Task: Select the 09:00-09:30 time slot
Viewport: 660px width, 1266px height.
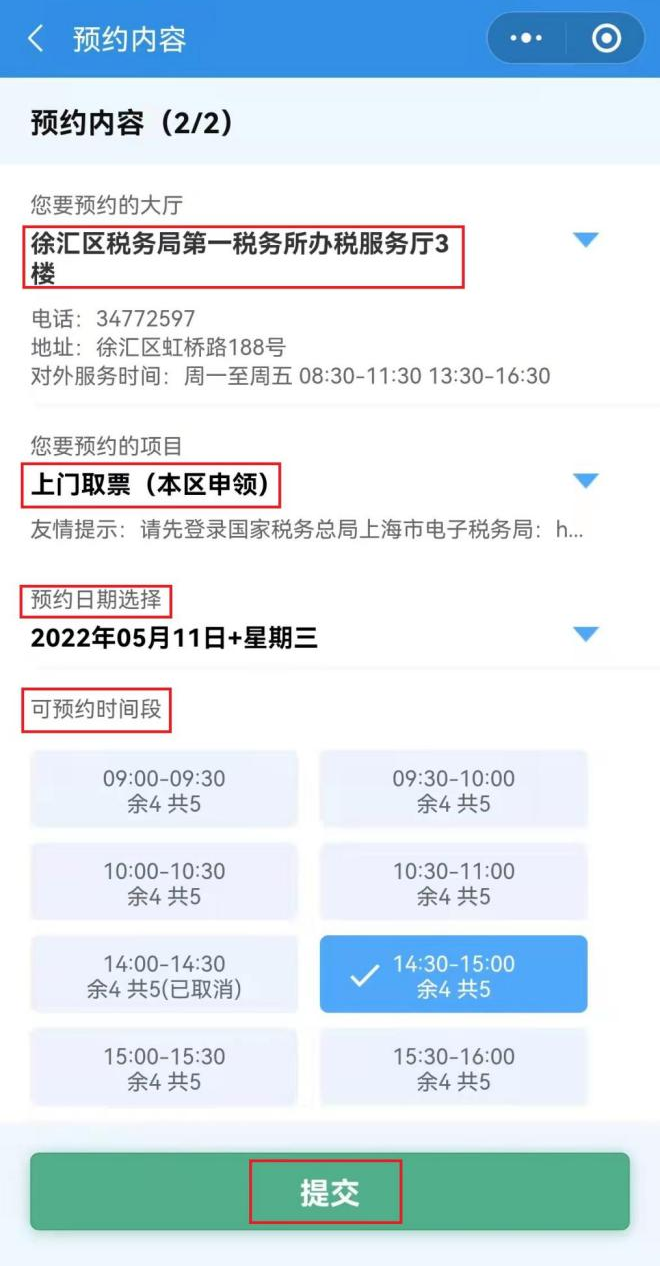Action: tap(164, 790)
